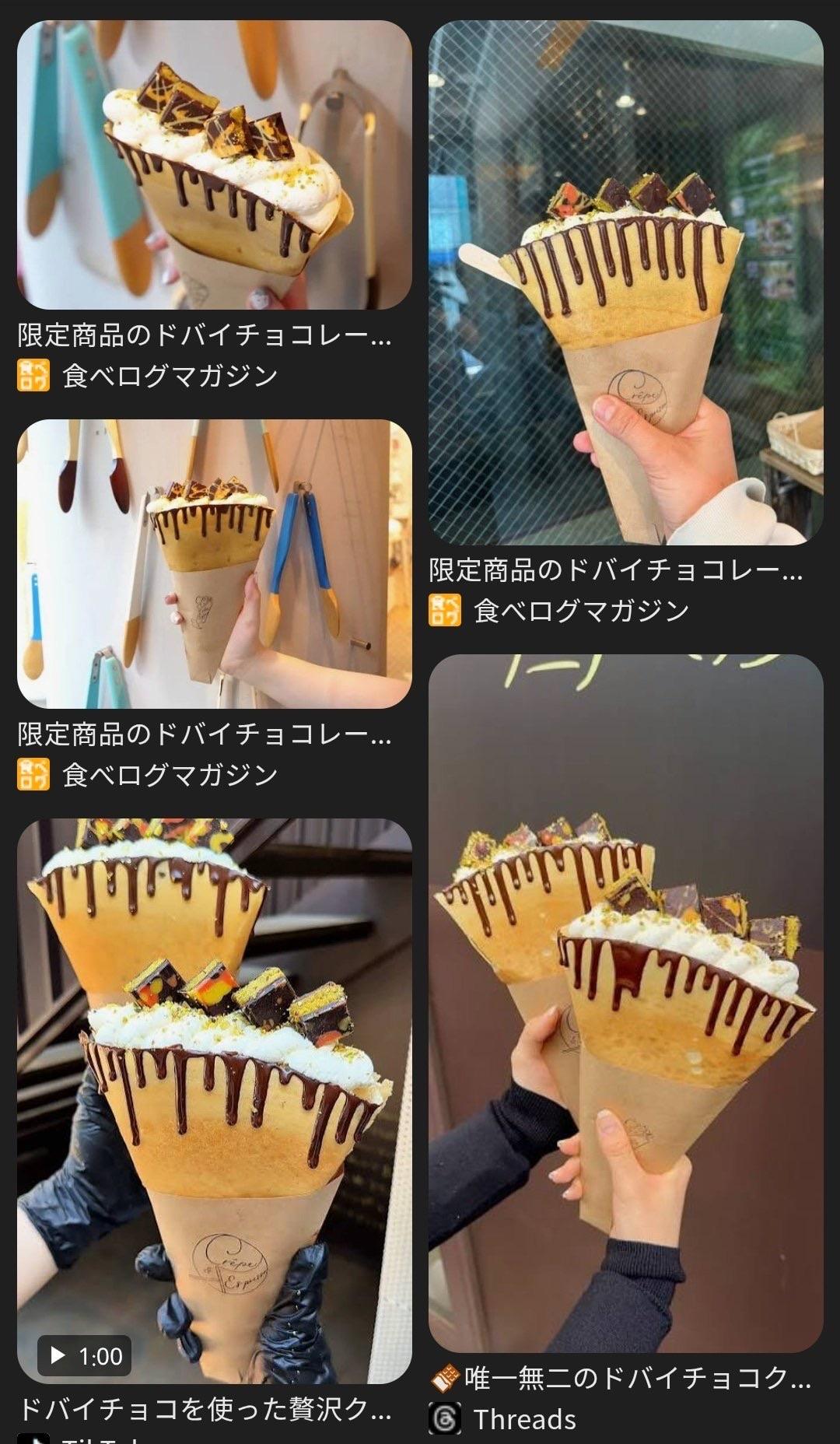Open the crepe photo taken against the glass window
This screenshot has height=1444, width=840.
pos(625,282)
